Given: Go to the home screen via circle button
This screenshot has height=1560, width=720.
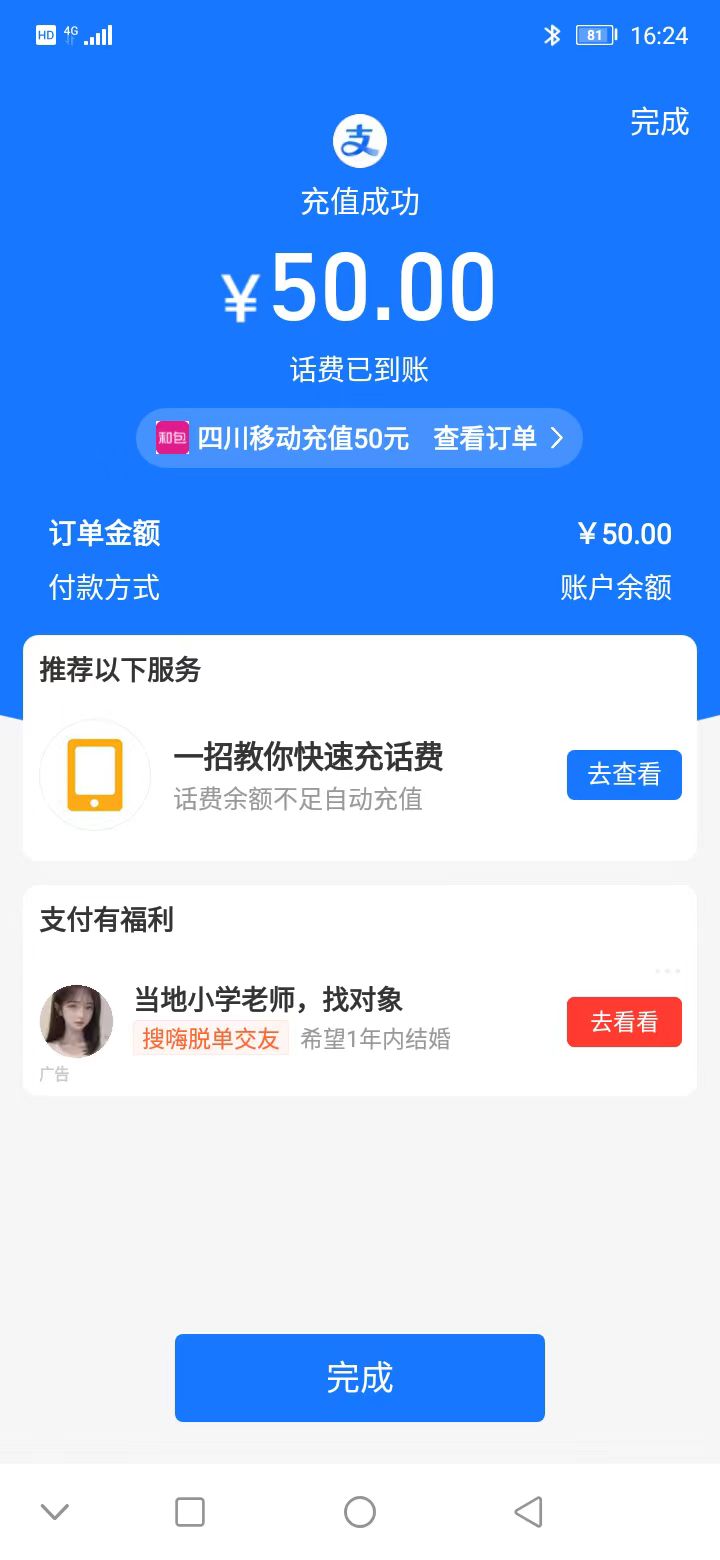Looking at the screenshot, I should coord(360,1512).
